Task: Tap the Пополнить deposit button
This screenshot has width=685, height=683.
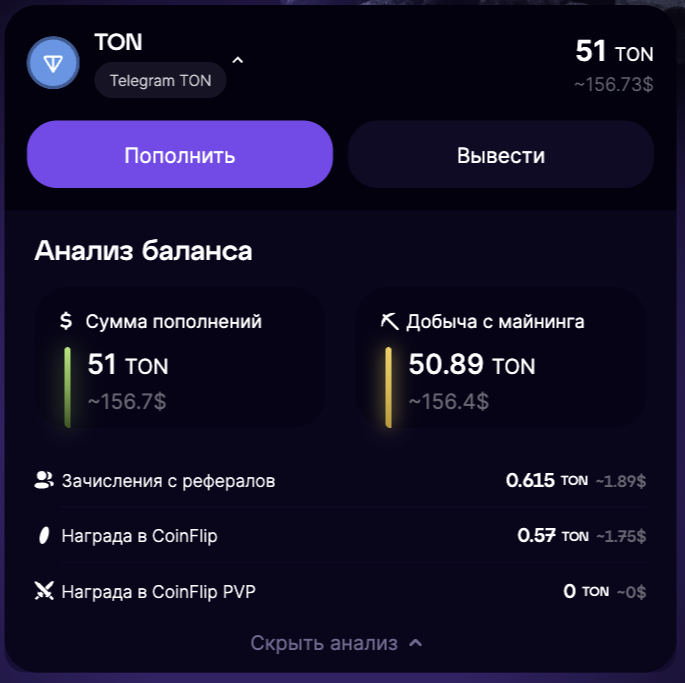Action: 179,155
